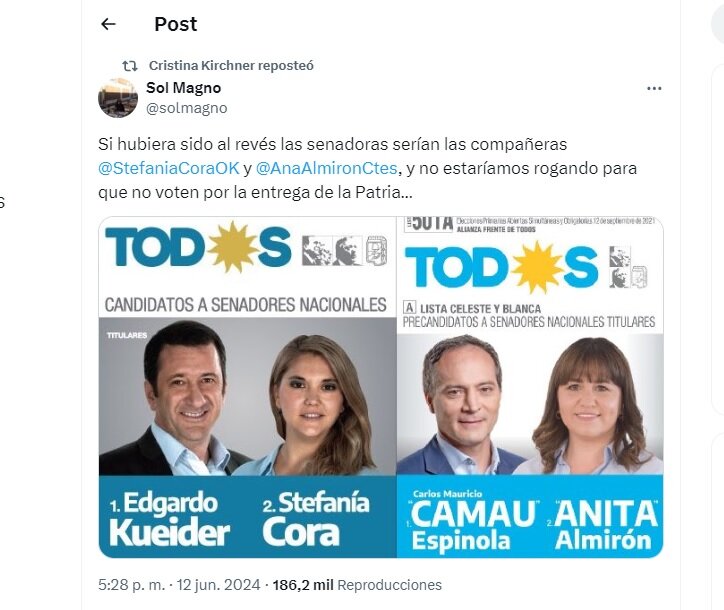The image size is (724, 610).
Task: Open the @StefaniaCoraOK mention
Action: coord(169,168)
